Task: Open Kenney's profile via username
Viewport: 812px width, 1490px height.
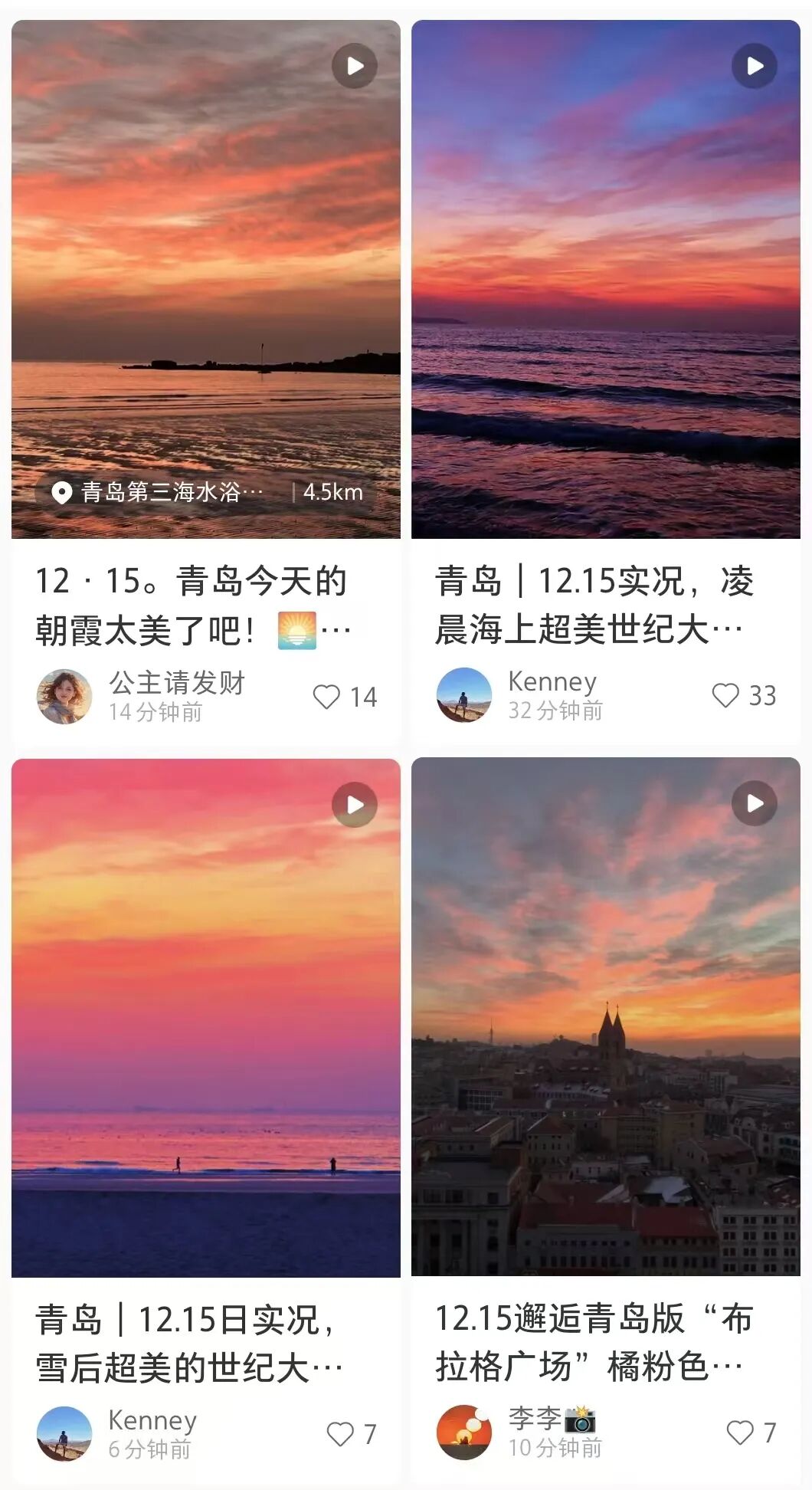Action: [x=553, y=681]
